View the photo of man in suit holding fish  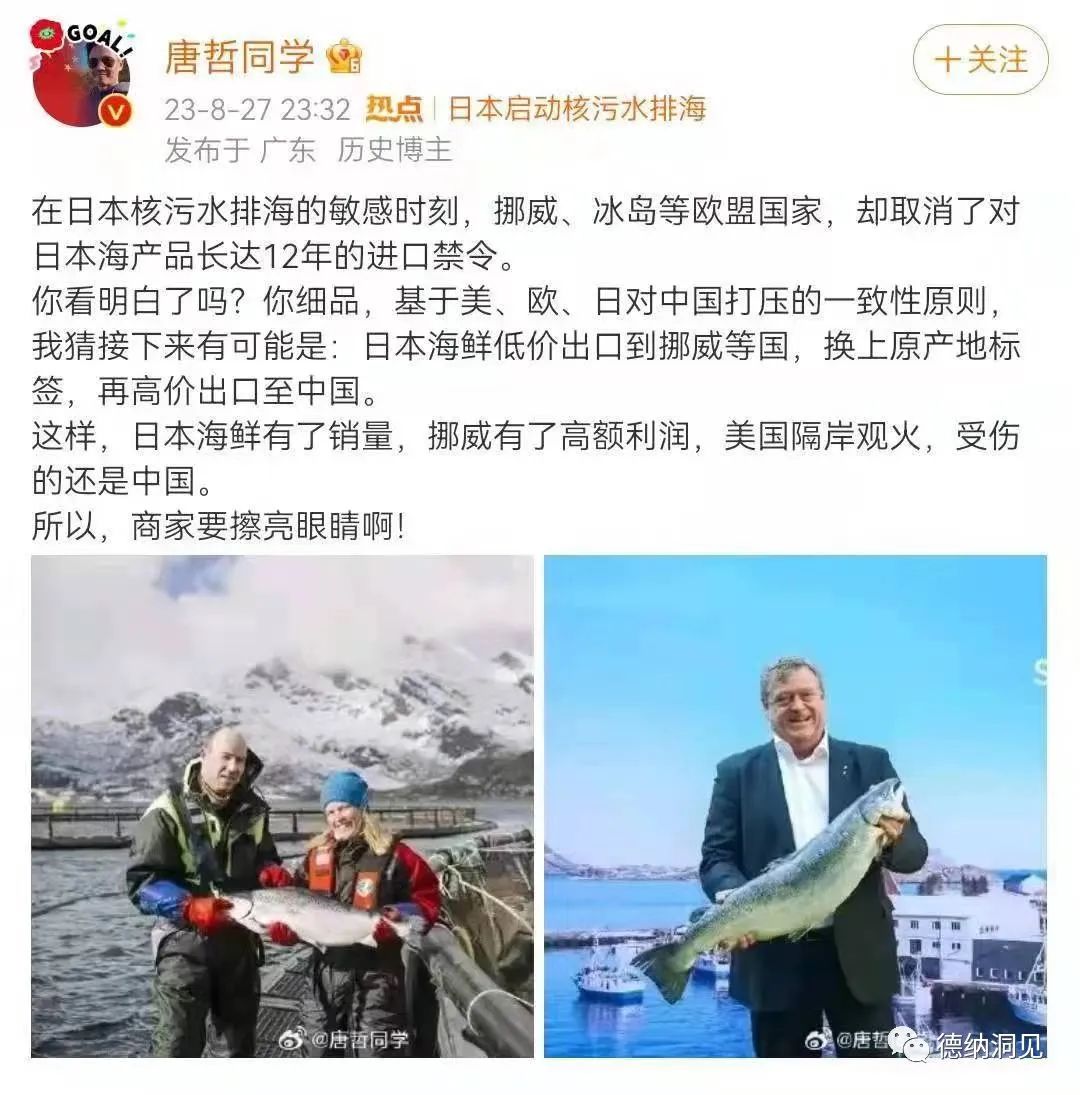point(795,806)
